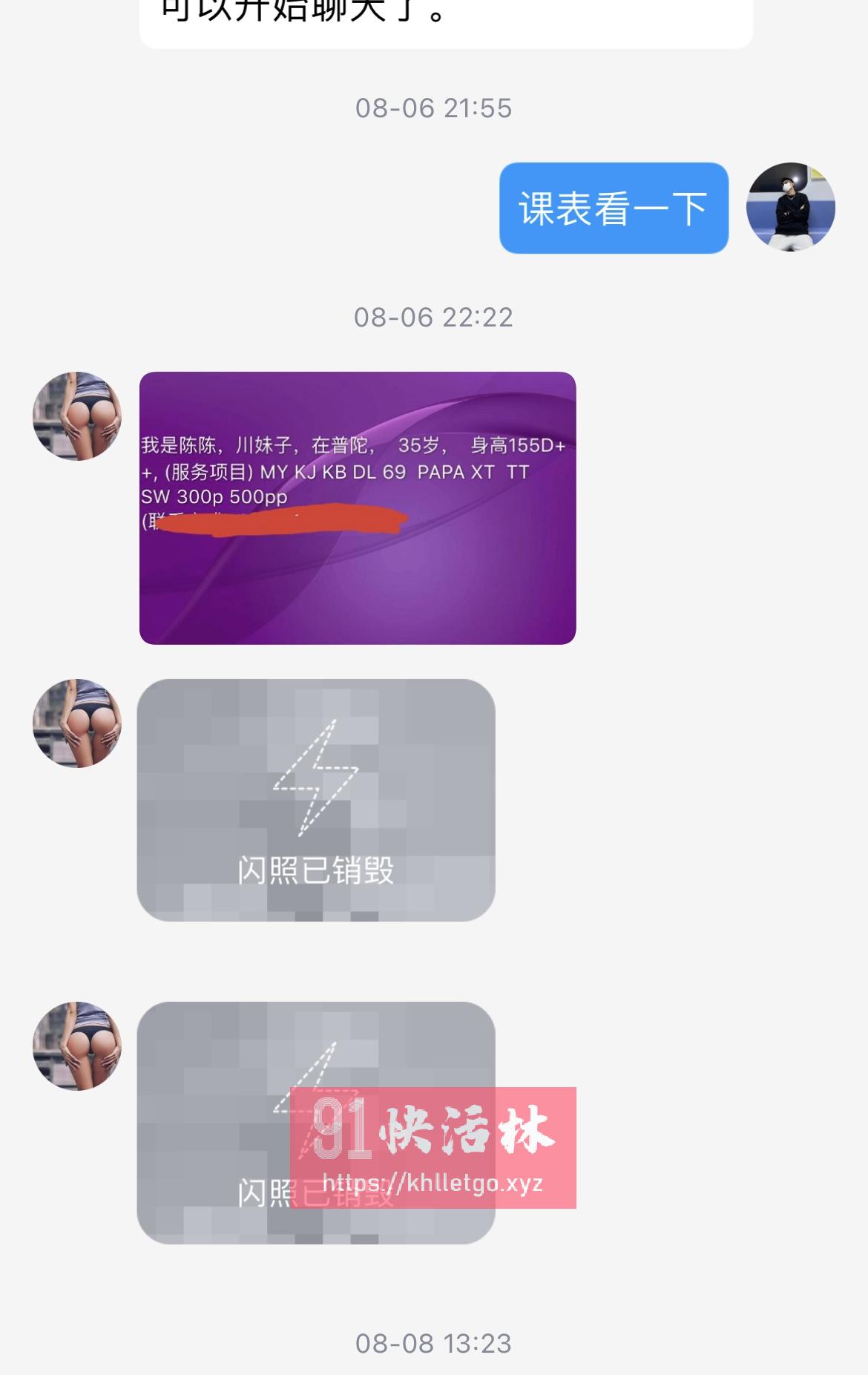This screenshot has width=868, height=1375.
Task: Select the 课表看一下 message bubble
Action: 614,209
